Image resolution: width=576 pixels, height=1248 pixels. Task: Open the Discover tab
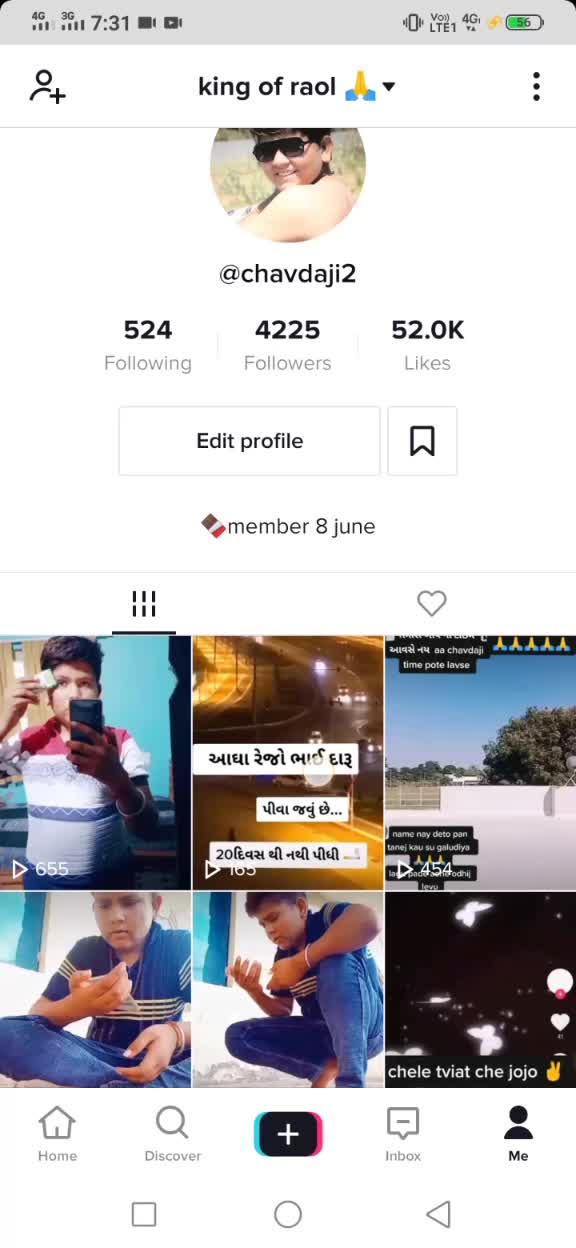click(172, 1134)
